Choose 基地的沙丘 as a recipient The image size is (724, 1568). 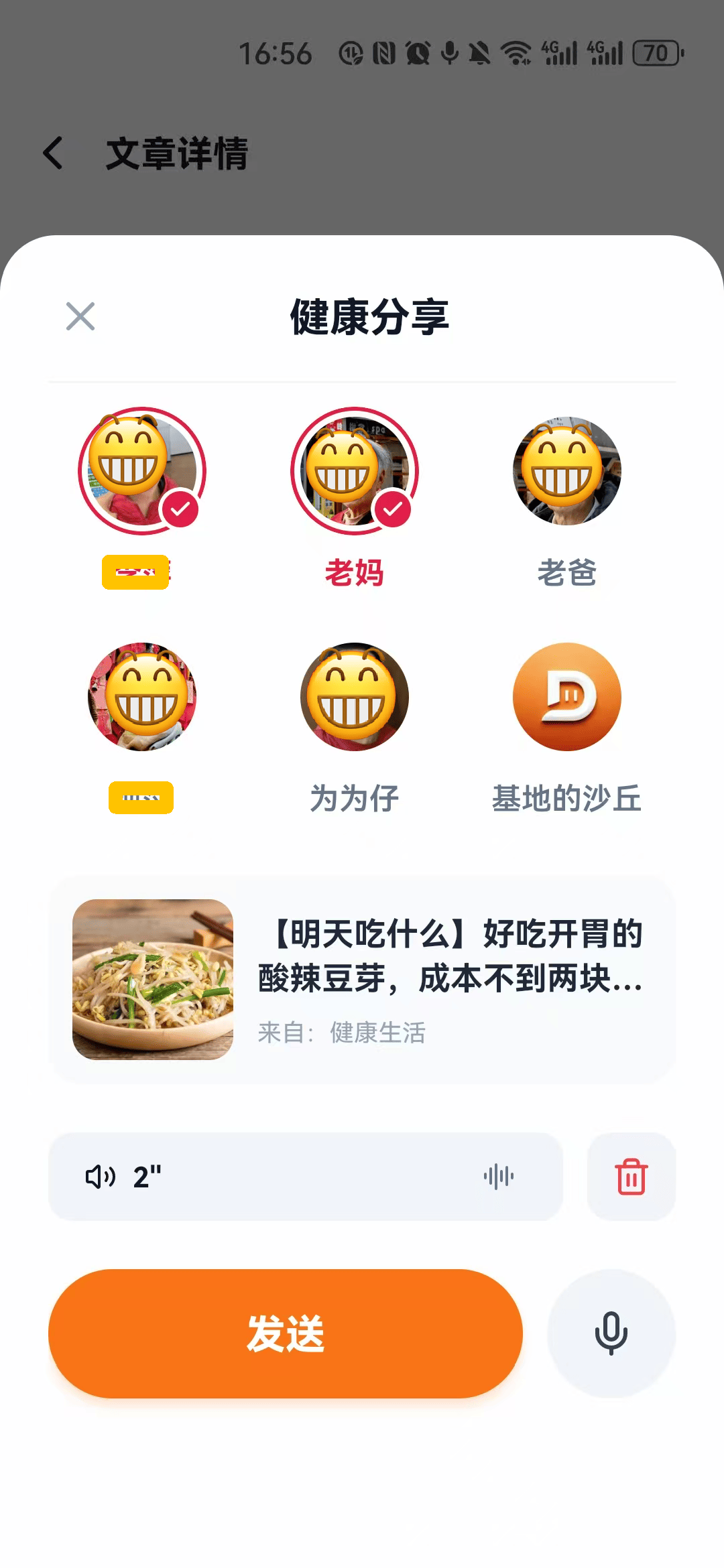tap(567, 697)
